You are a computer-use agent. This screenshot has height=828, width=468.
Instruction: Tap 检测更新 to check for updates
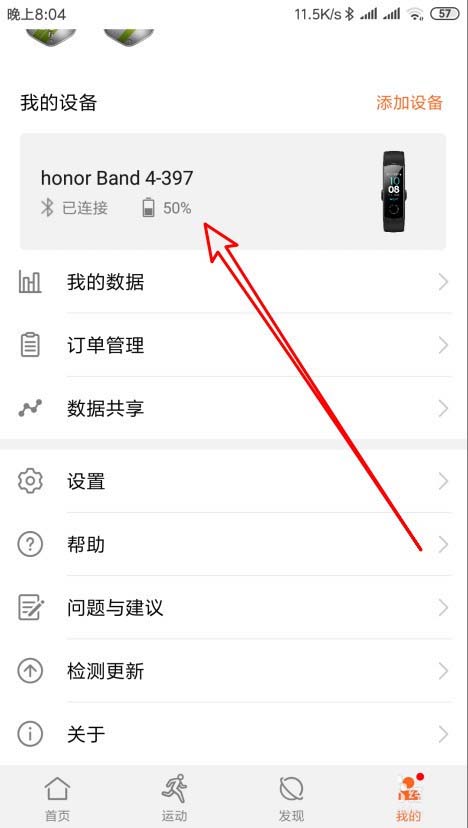tap(234, 671)
